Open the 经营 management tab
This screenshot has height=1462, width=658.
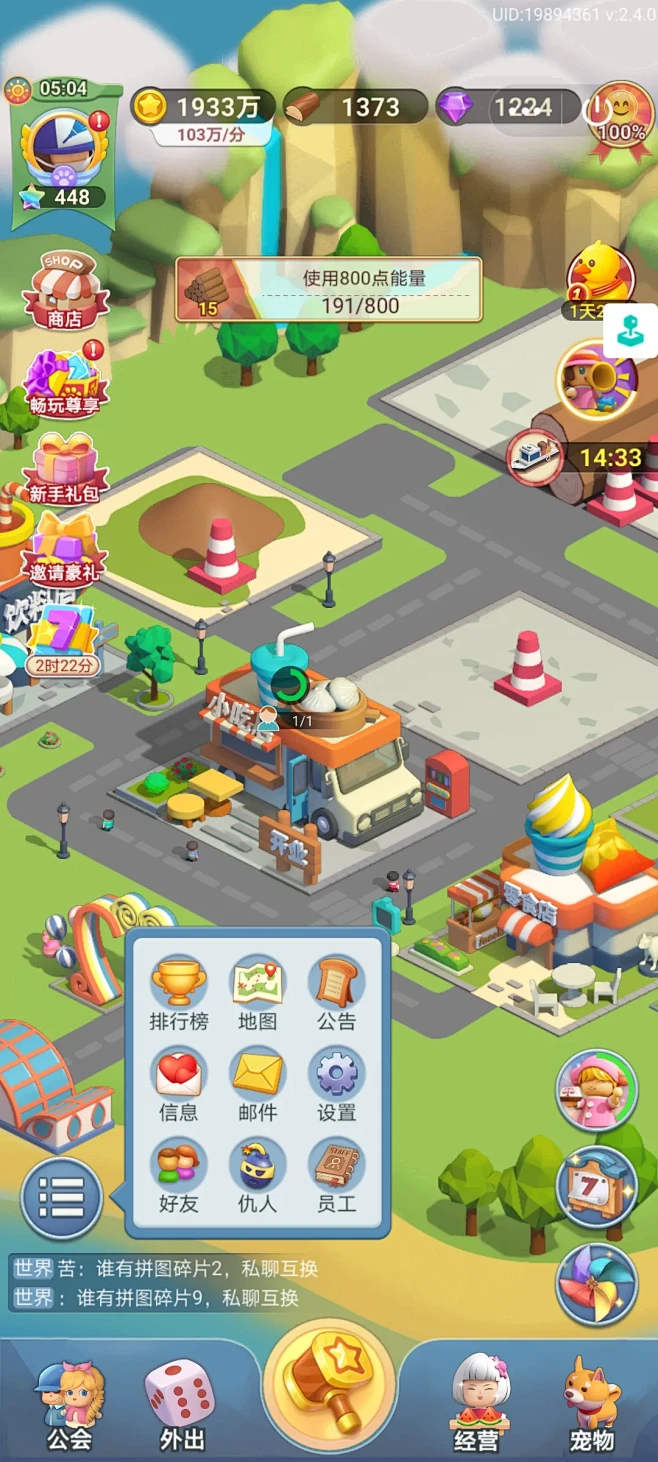point(476,1402)
